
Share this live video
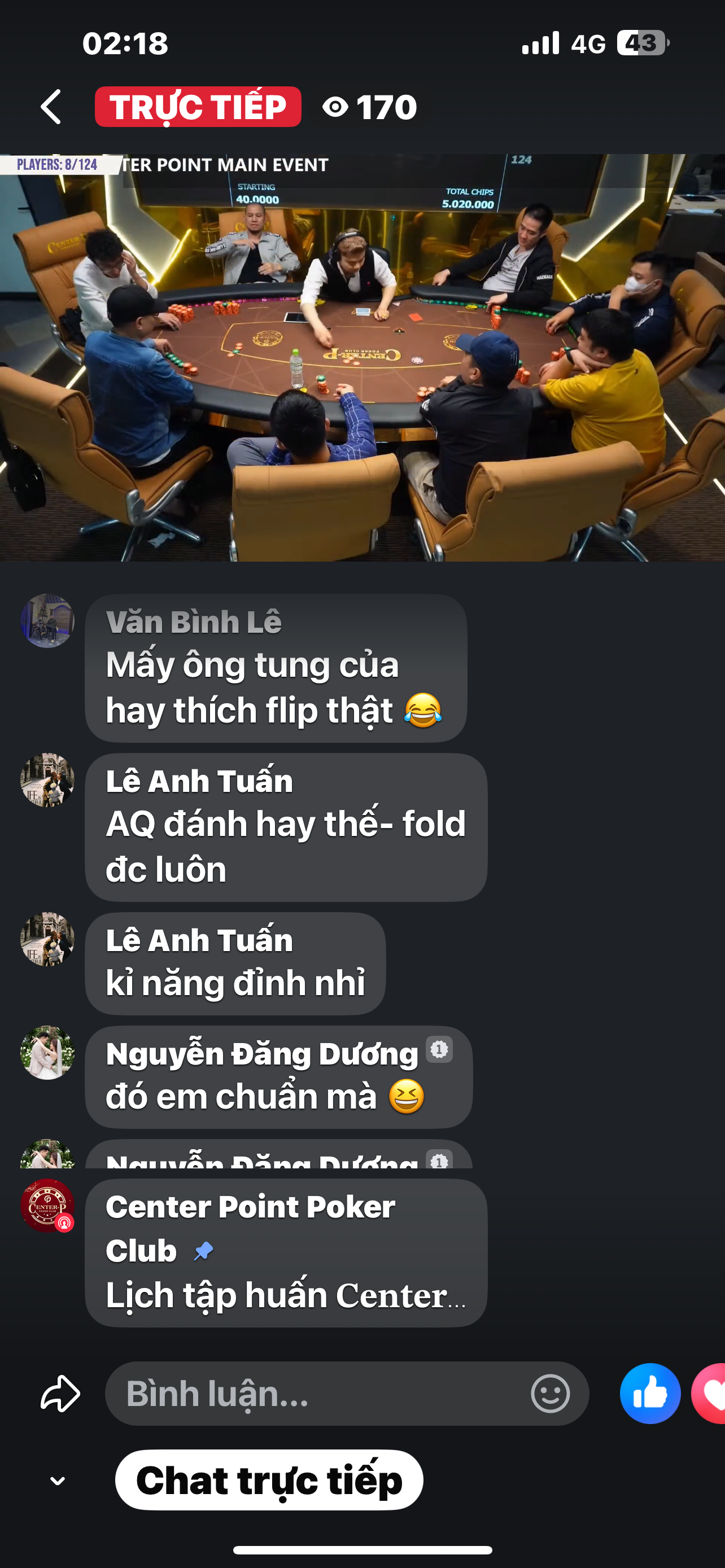[x=60, y=1393]
